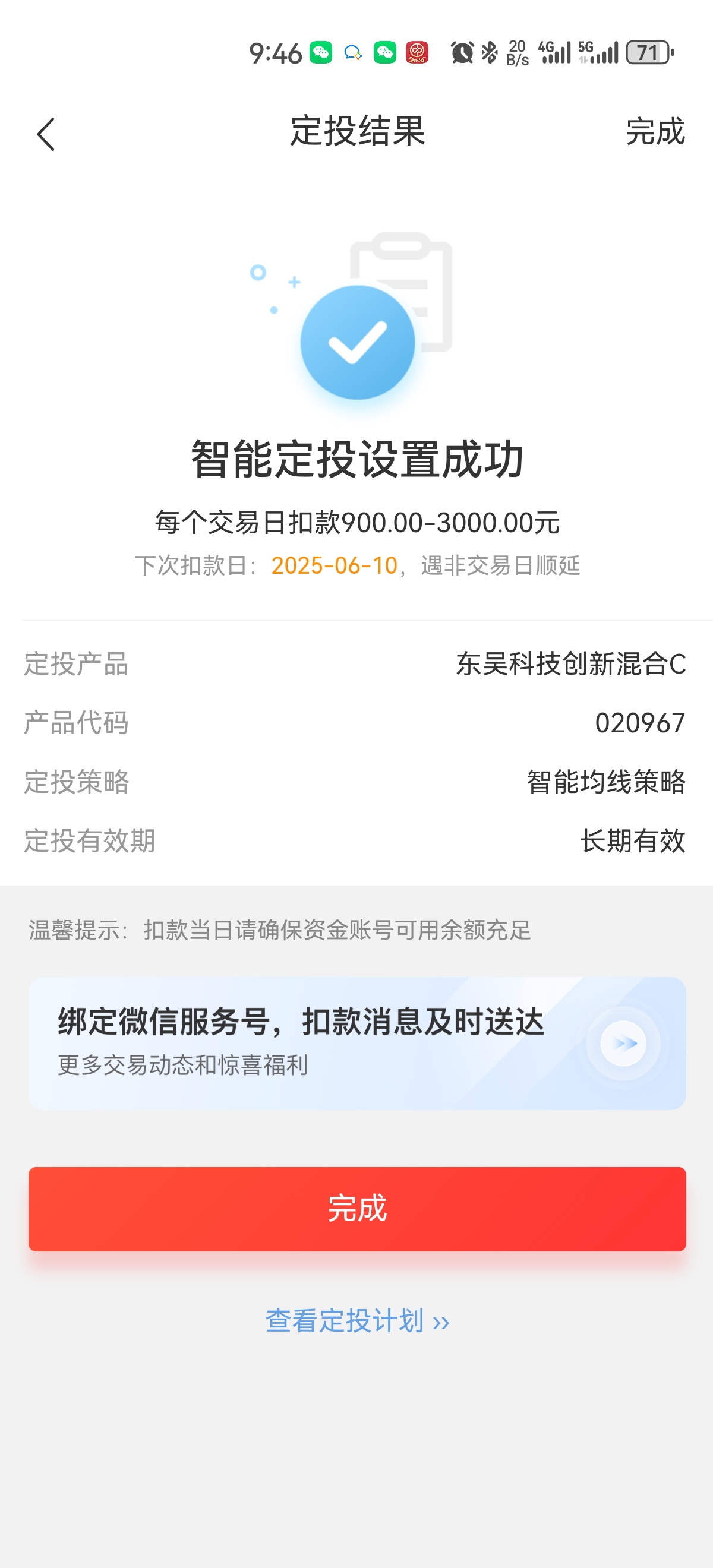This screenshot has height=1568, width=713.
Task: Open the 绑定微信服务号 banner
Action: point(357,1043)
